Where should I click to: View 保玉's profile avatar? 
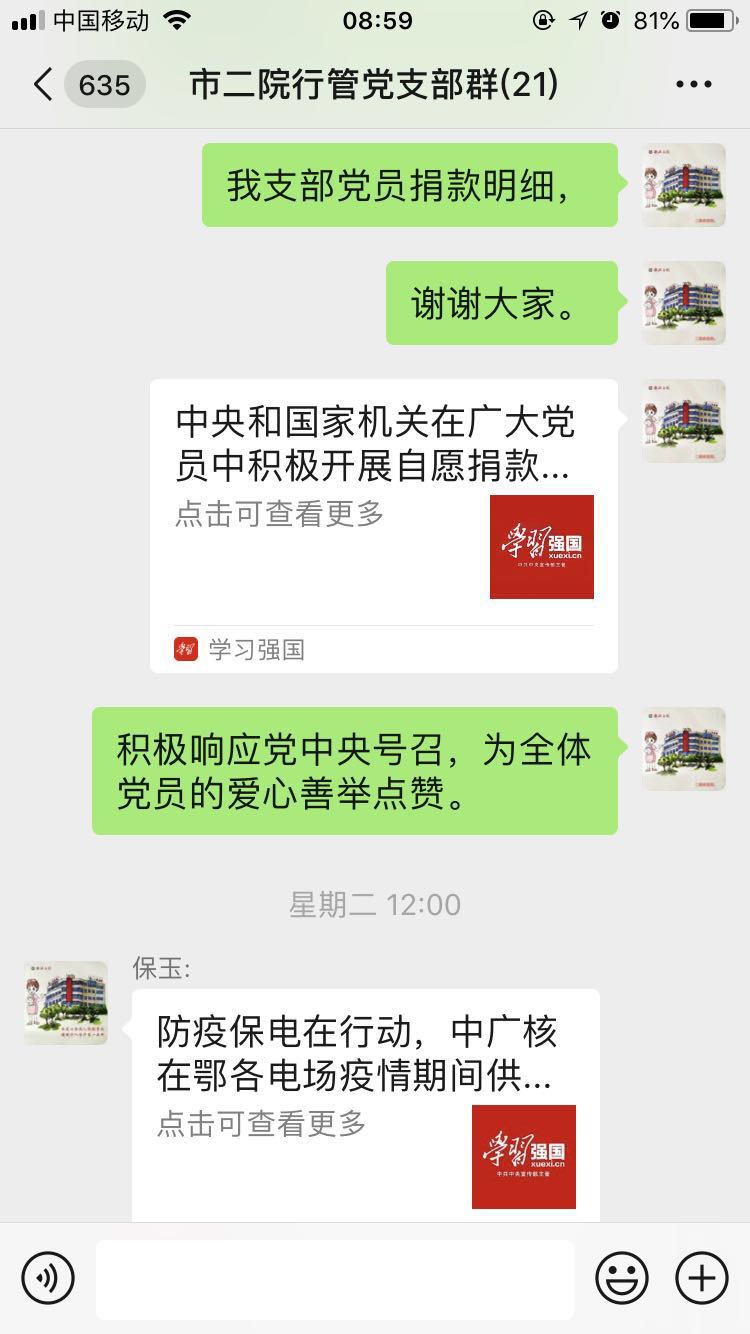(x=66, y=1003)
